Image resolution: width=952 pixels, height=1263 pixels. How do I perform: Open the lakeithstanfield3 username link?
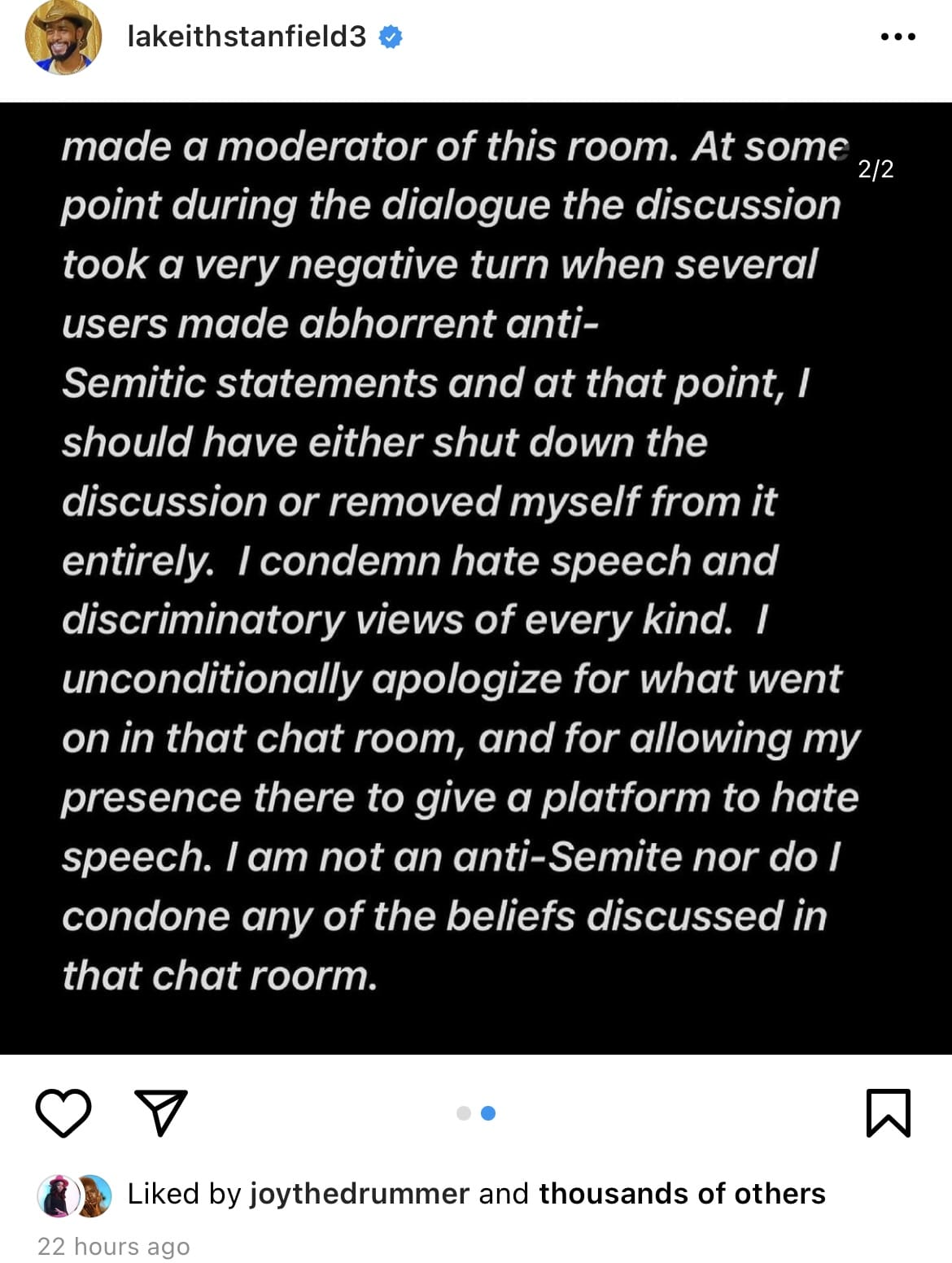click(x=247, y=37)
